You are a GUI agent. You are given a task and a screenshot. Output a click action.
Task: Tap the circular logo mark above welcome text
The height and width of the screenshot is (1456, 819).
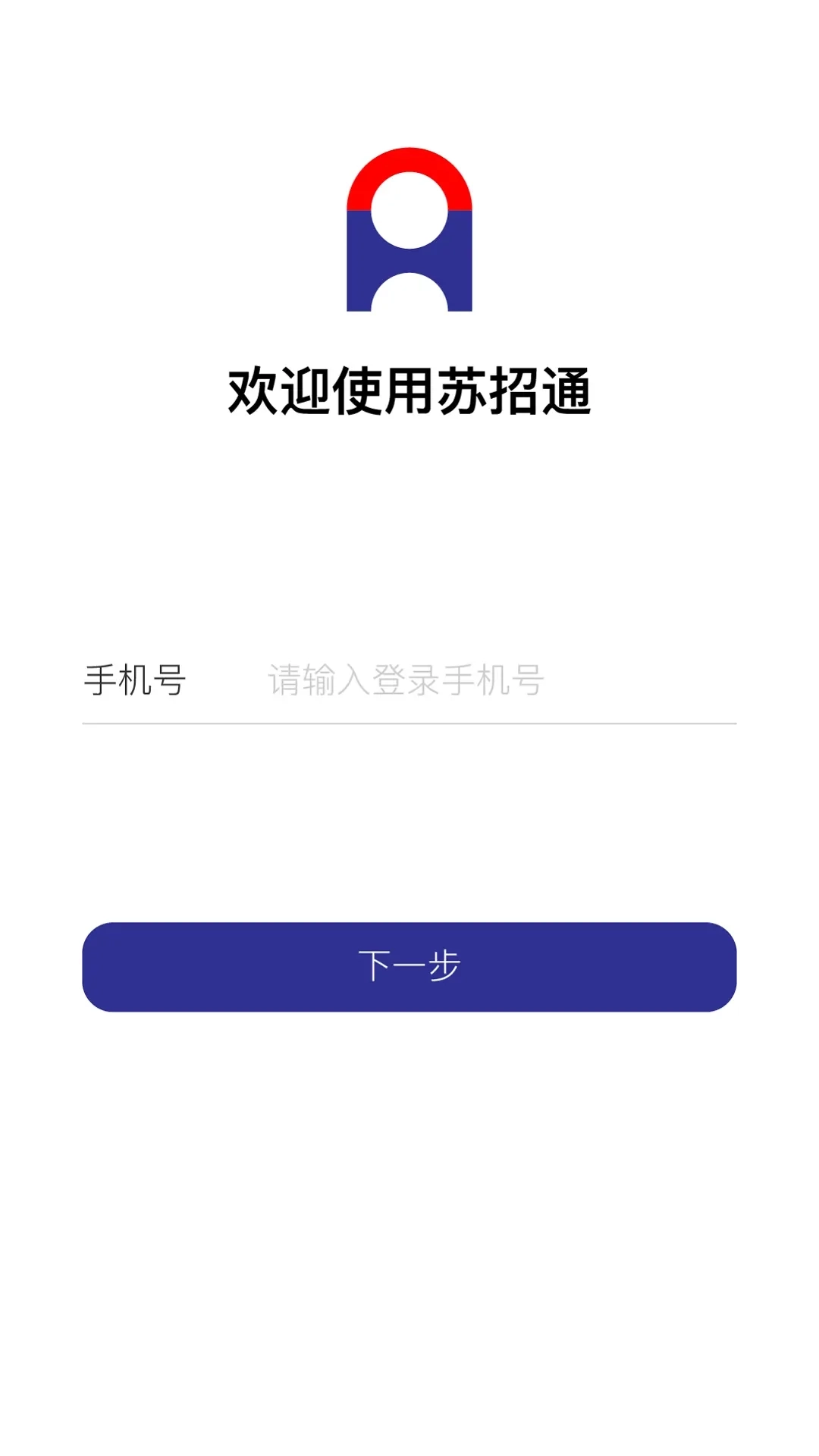pos(409,227)
